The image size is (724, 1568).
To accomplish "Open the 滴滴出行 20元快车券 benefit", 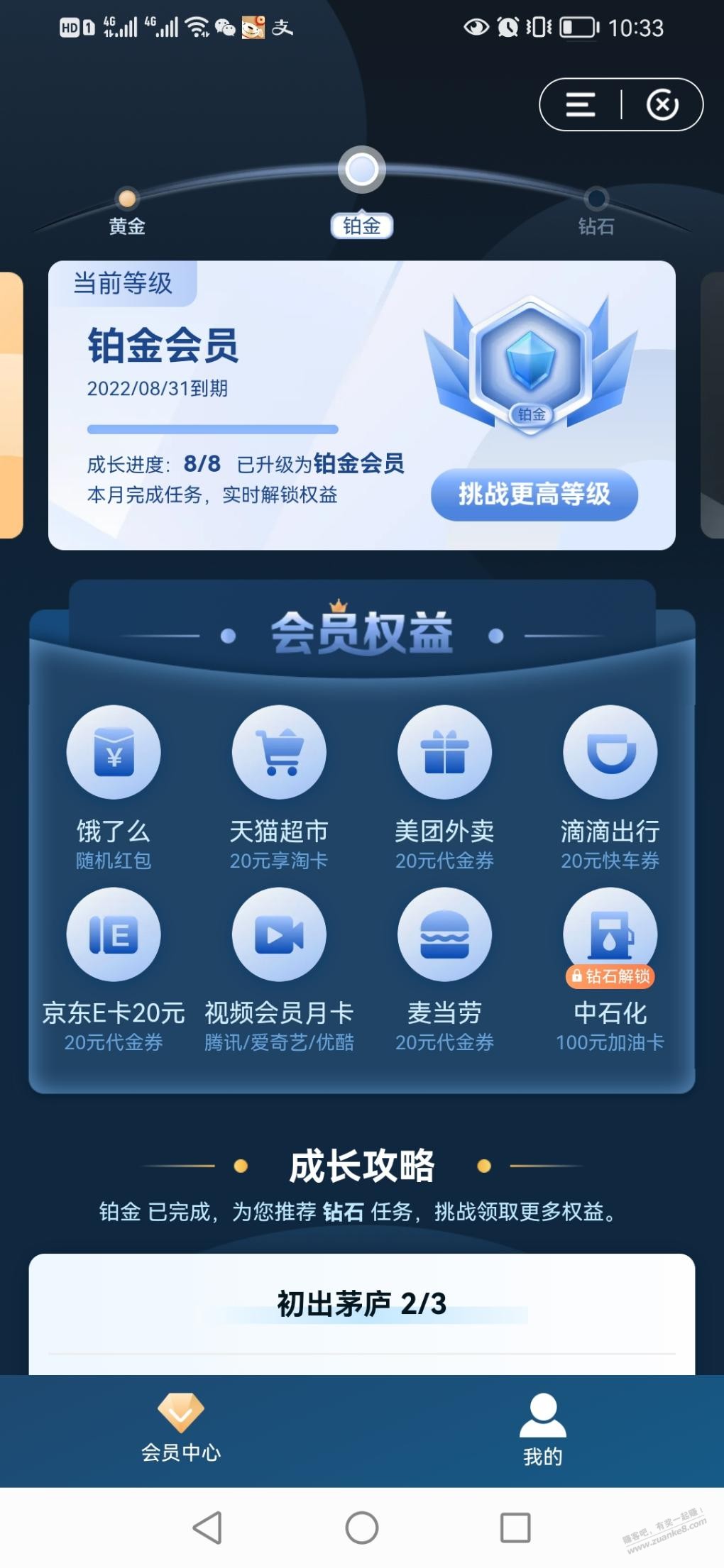I will 610,788.
